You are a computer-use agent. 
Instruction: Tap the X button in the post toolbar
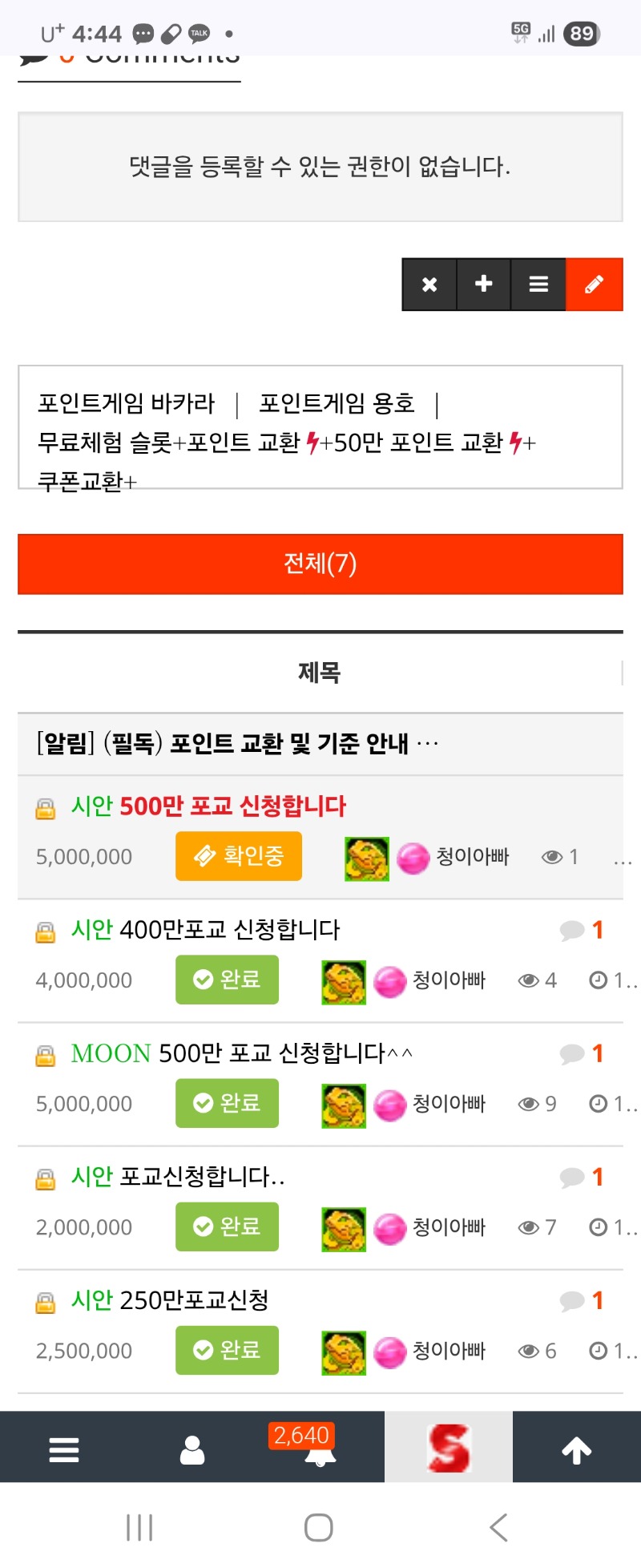point(429,284)
